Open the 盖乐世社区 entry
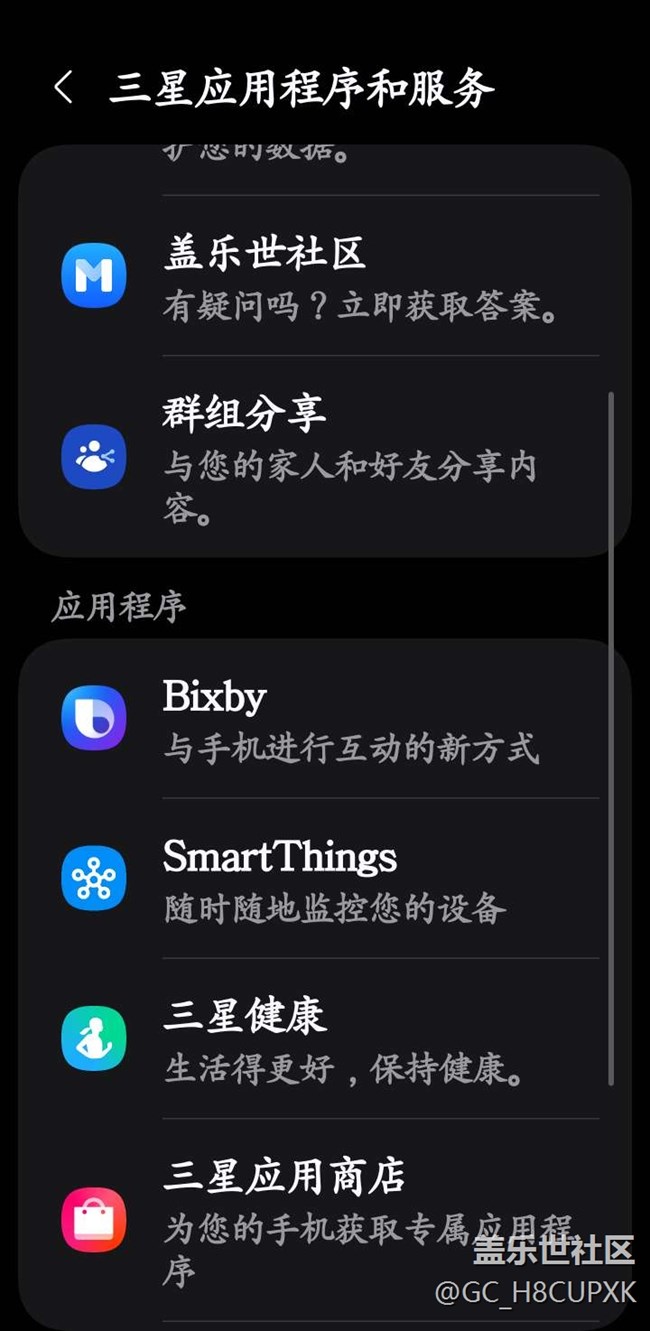Image resolution: width=650 pixels, height=1331 pixels. point(325,275)
